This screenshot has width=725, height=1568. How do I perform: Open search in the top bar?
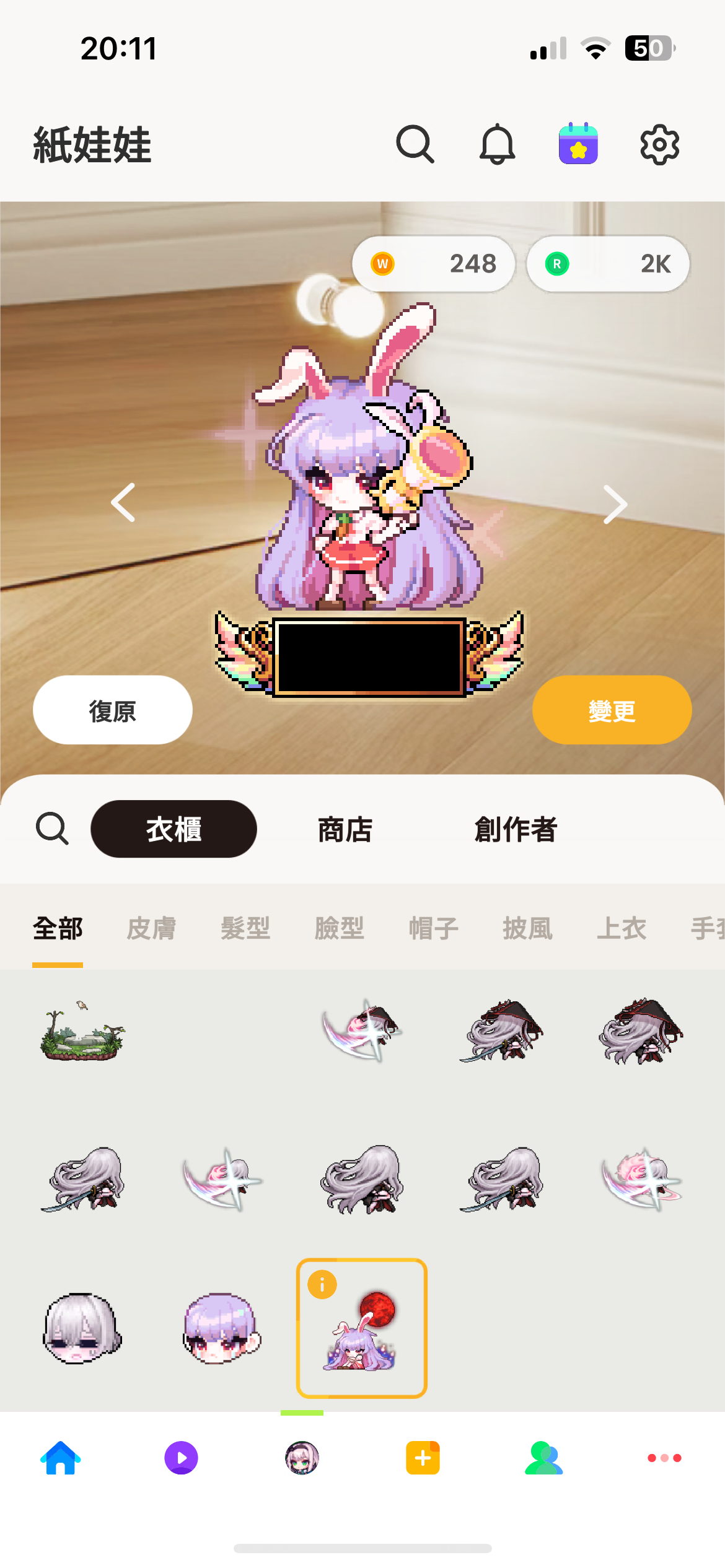(x=415, y=144)
